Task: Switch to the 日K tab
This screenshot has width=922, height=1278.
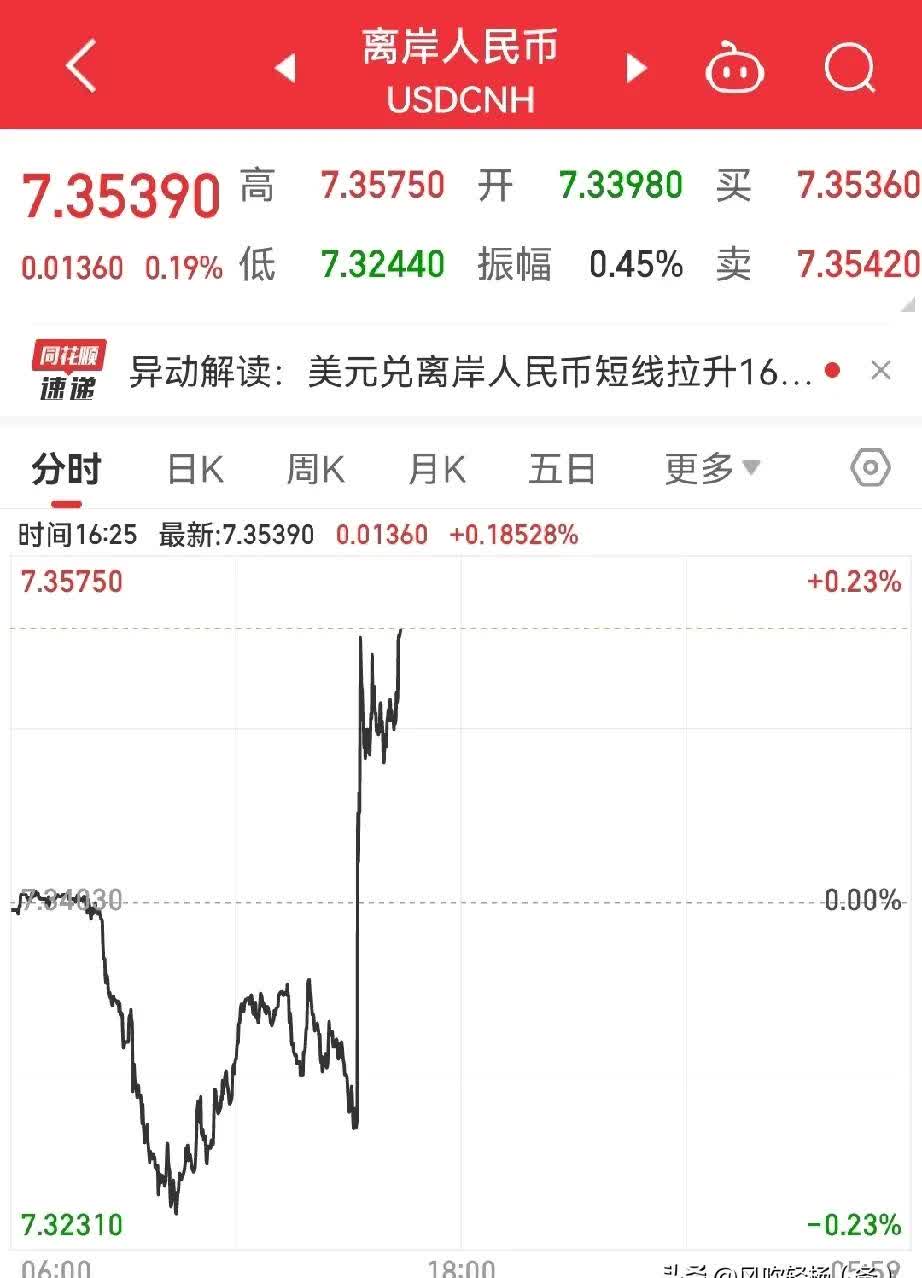Action: pos(195,467)
